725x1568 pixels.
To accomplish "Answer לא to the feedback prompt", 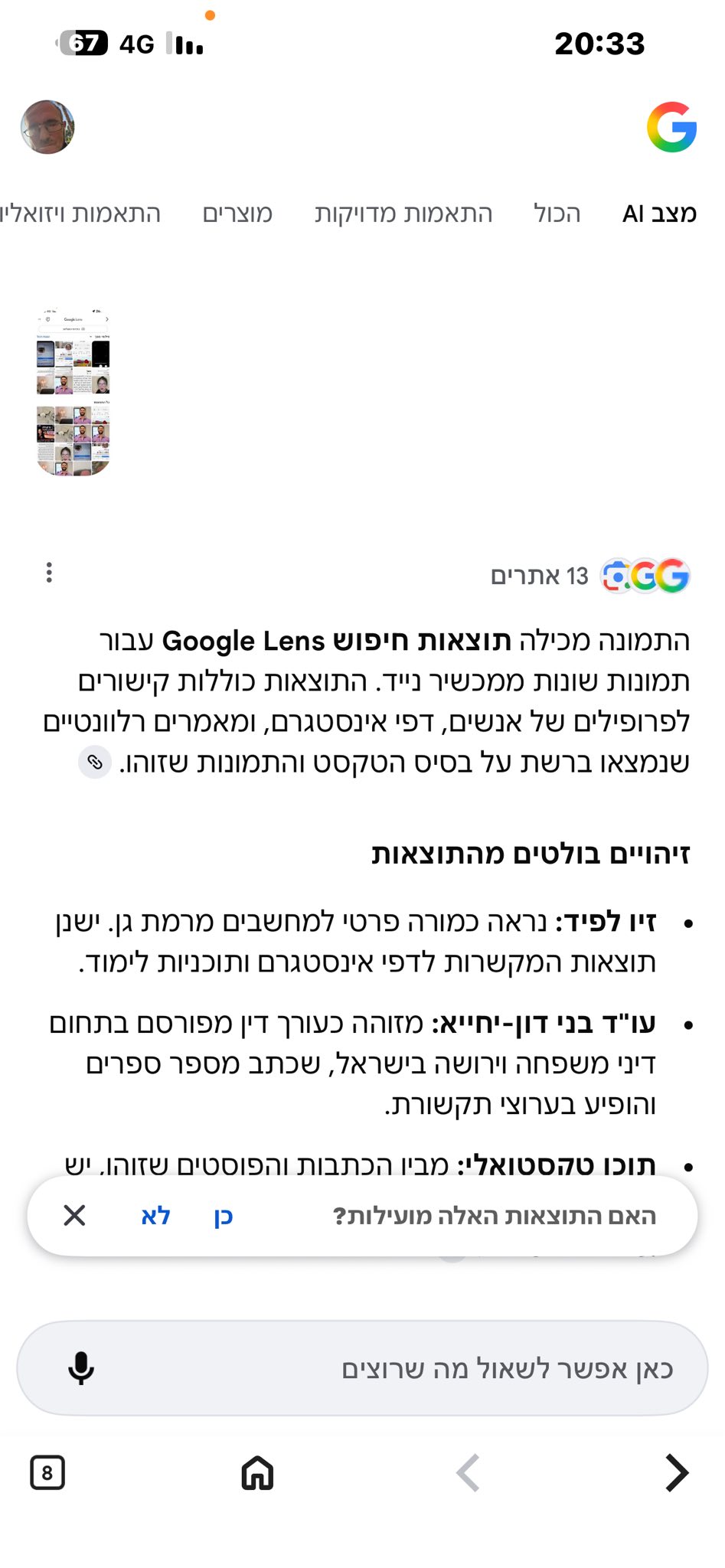I will tap(155, 1216).
